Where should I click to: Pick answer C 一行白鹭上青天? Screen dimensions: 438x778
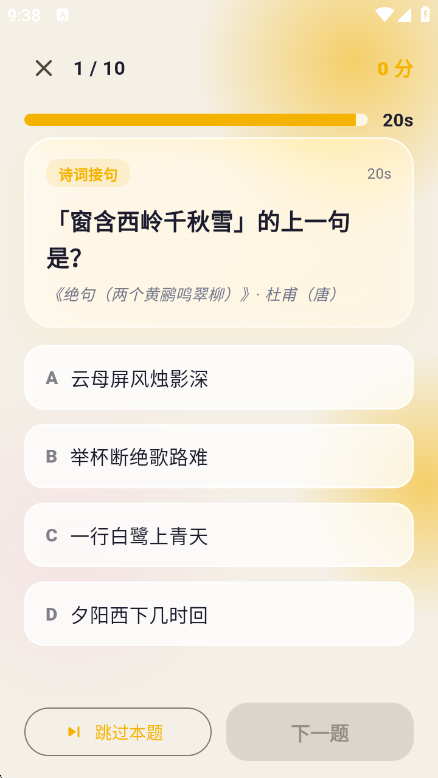coord(219,535)
